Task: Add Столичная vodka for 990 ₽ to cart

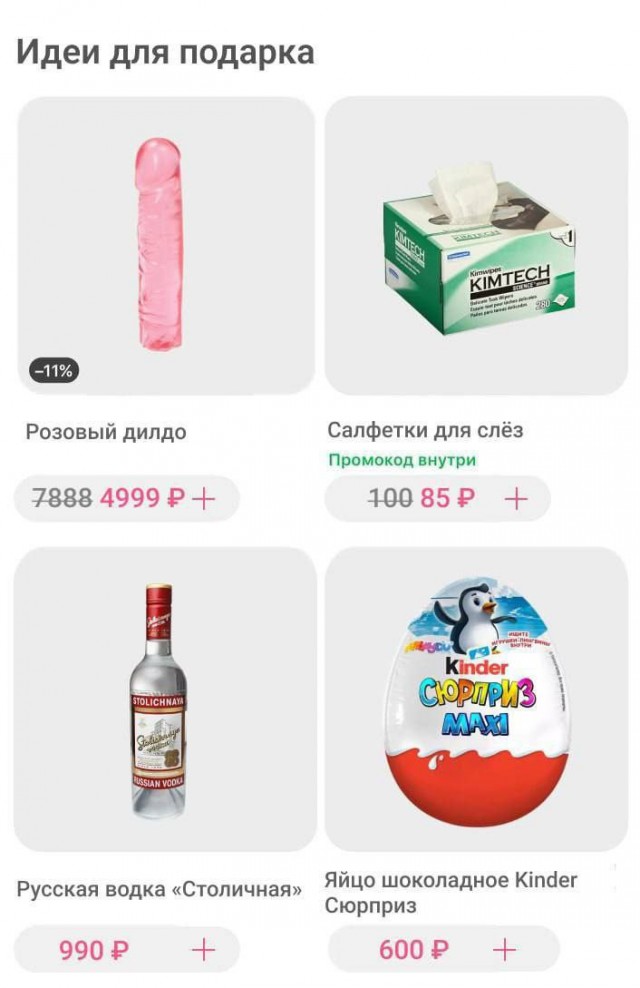Action: (203, 949)
